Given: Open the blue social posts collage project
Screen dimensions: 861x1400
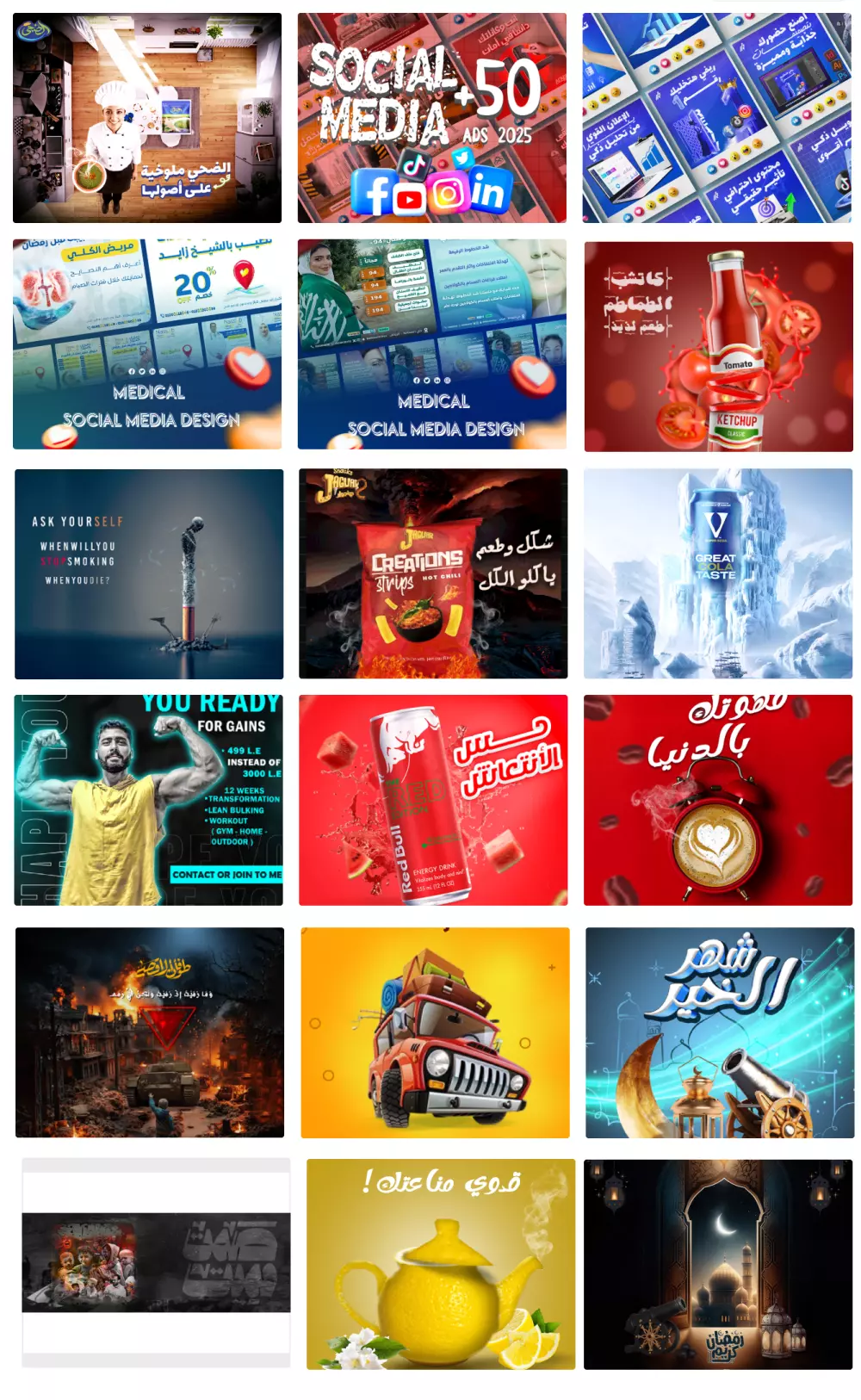Looking at the screenshot, I should [716, 118].
